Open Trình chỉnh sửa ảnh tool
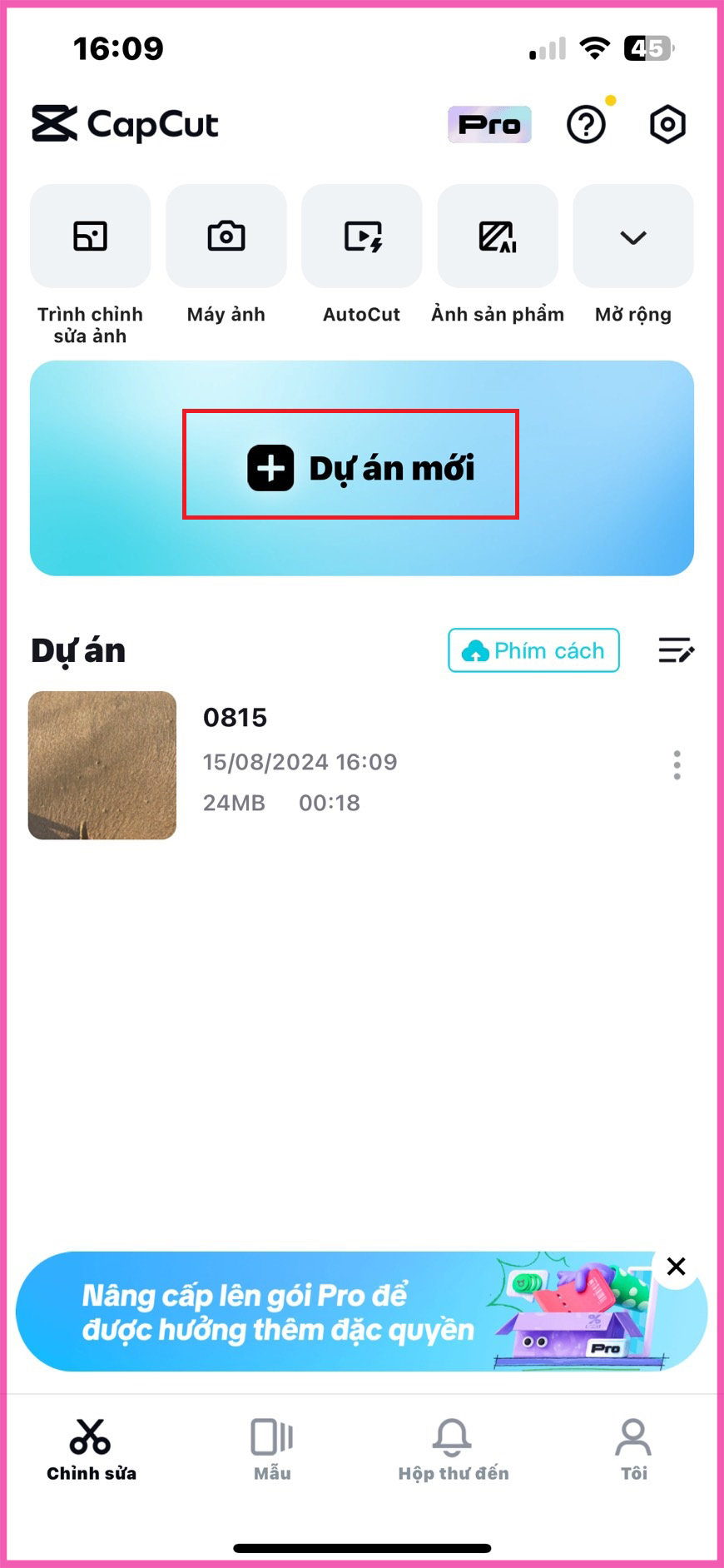This screenshot has width=724, height=1568. coord(90,237)
